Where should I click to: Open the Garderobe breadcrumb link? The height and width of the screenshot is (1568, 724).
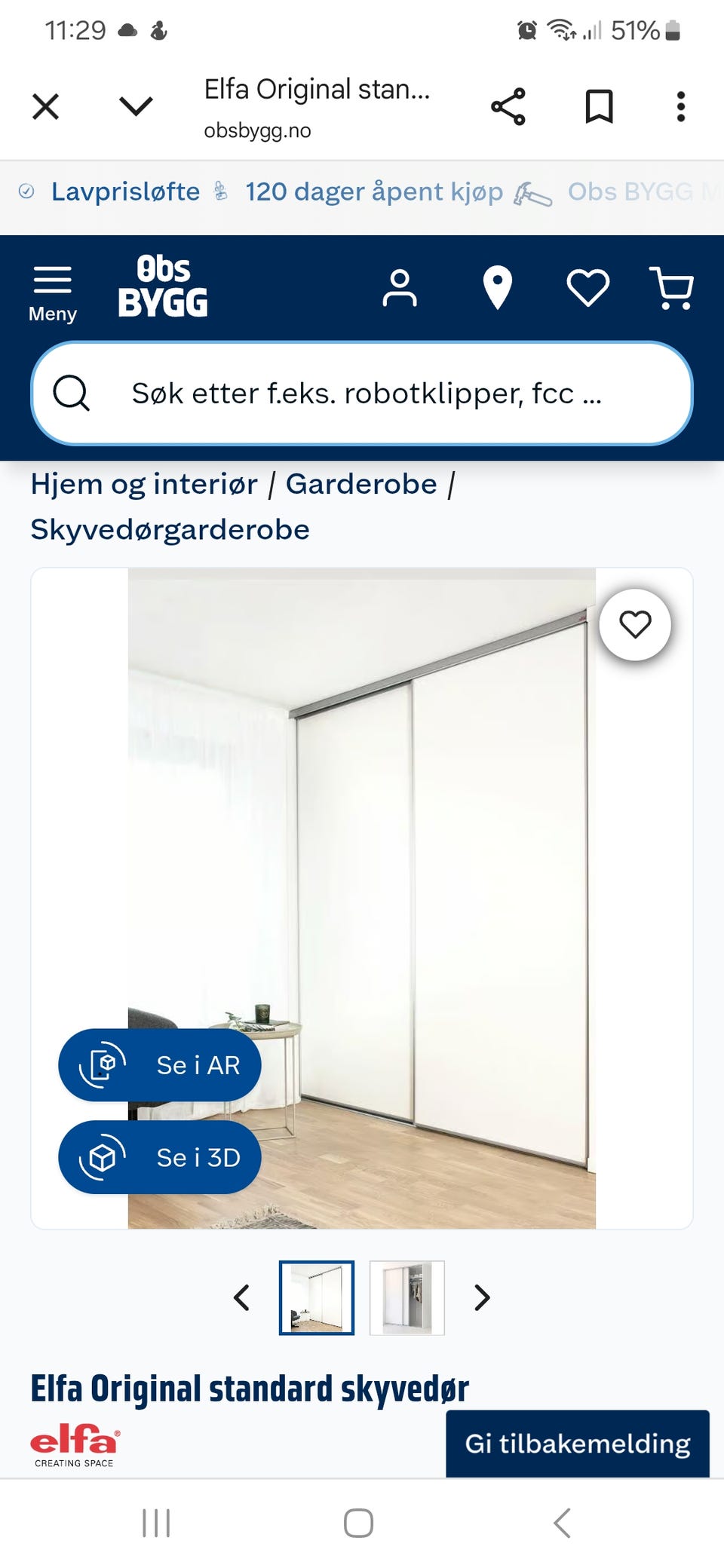pyautogui.click(x=360, y=483)
